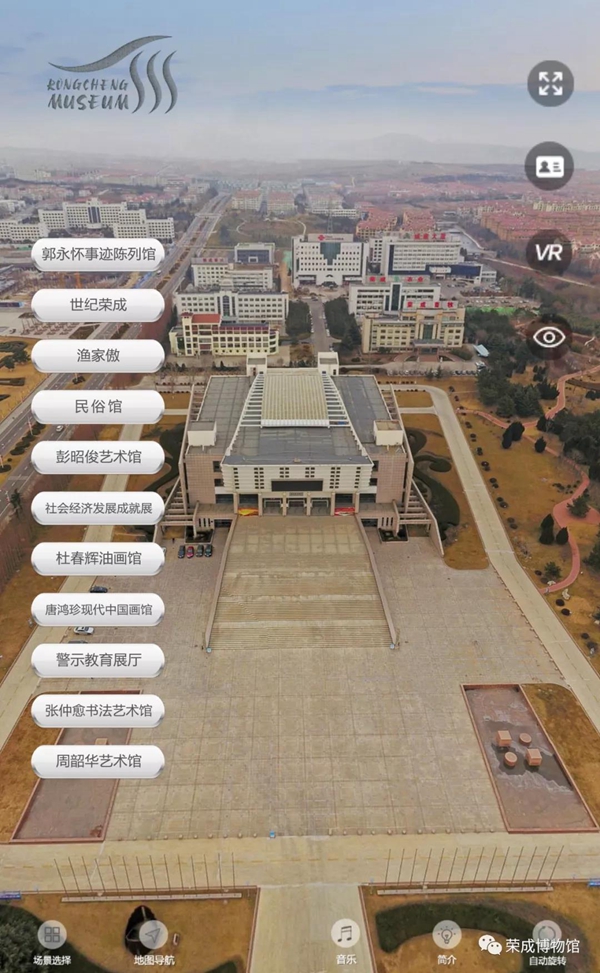
Task: Open 地图导航 map navigation
Action: click(x=153, y=938)
